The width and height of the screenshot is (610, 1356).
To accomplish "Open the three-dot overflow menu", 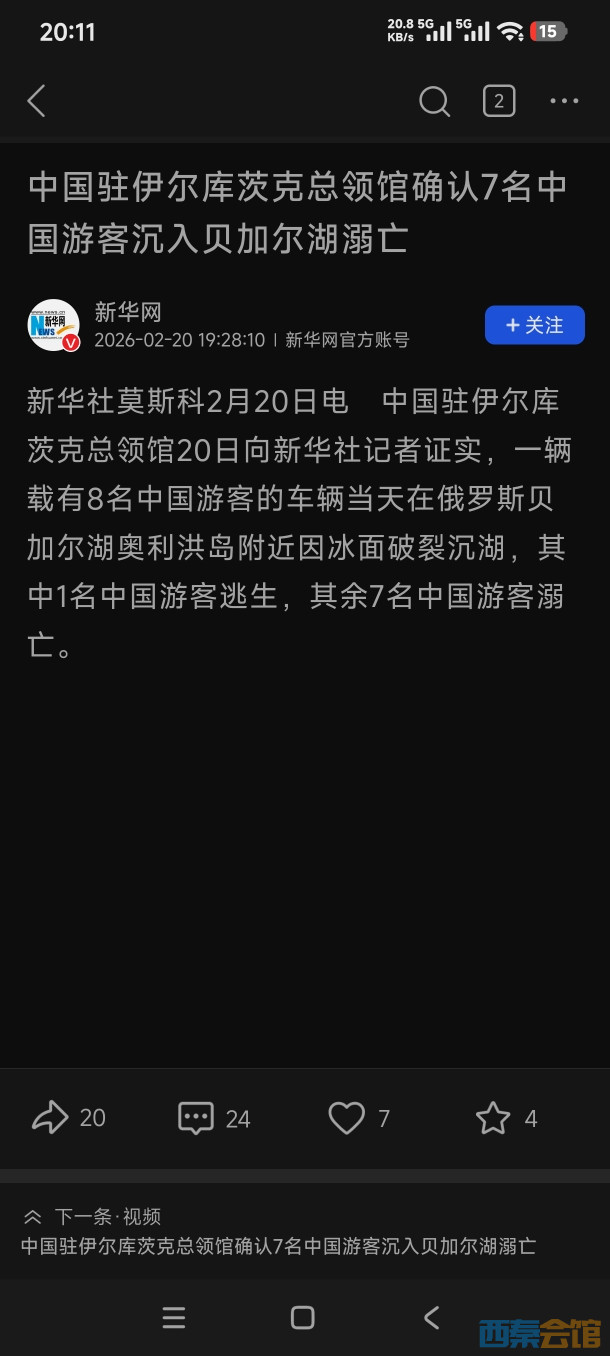I will coord(564,101).
